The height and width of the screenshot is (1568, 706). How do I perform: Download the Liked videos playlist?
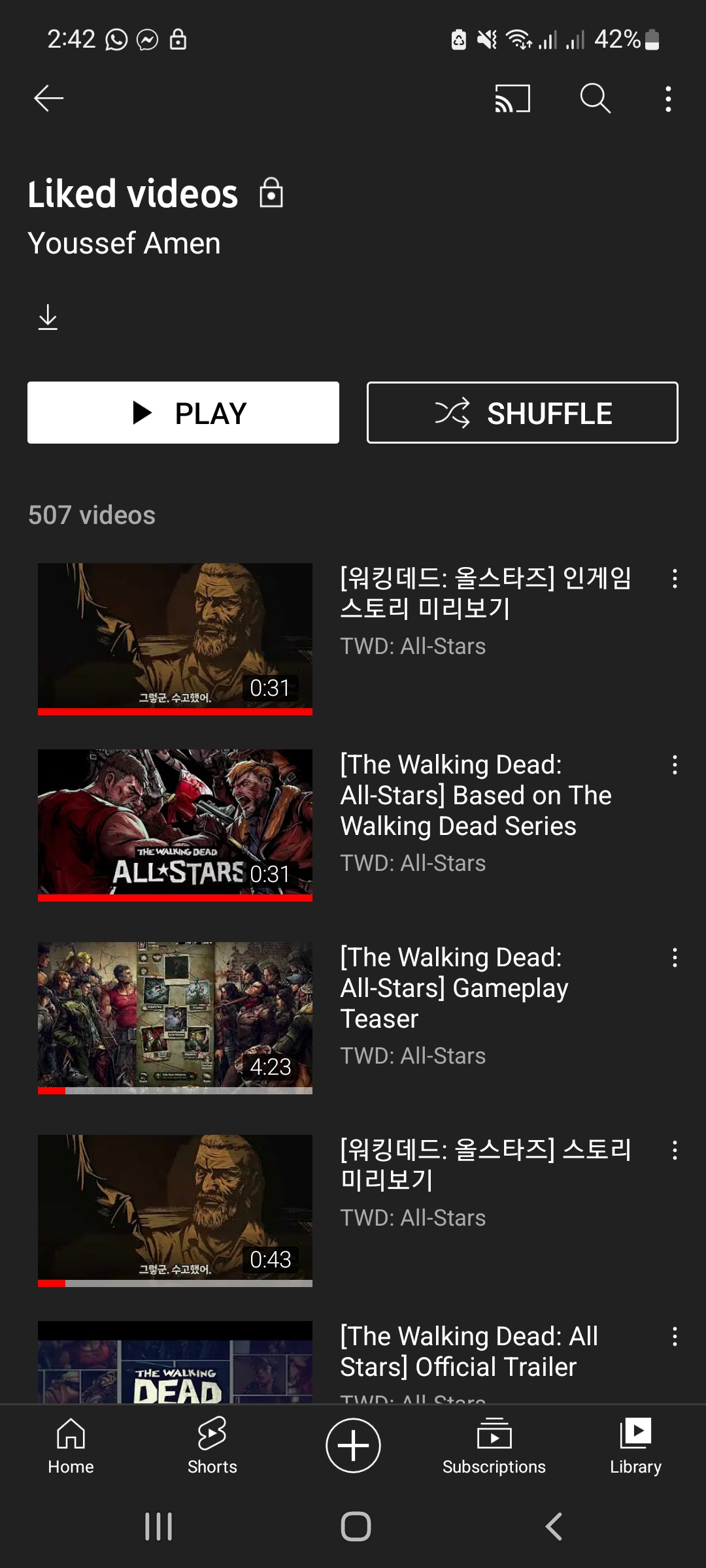point(48,318)
